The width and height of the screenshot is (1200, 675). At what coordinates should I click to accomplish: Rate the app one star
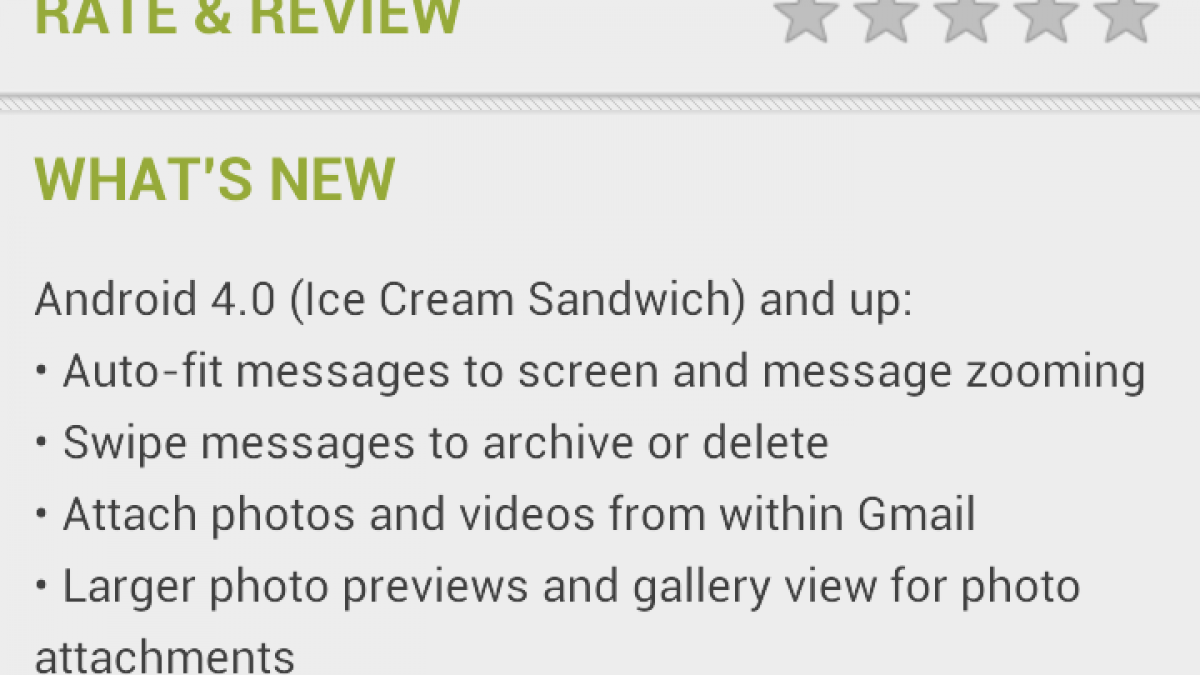(806, 20)
